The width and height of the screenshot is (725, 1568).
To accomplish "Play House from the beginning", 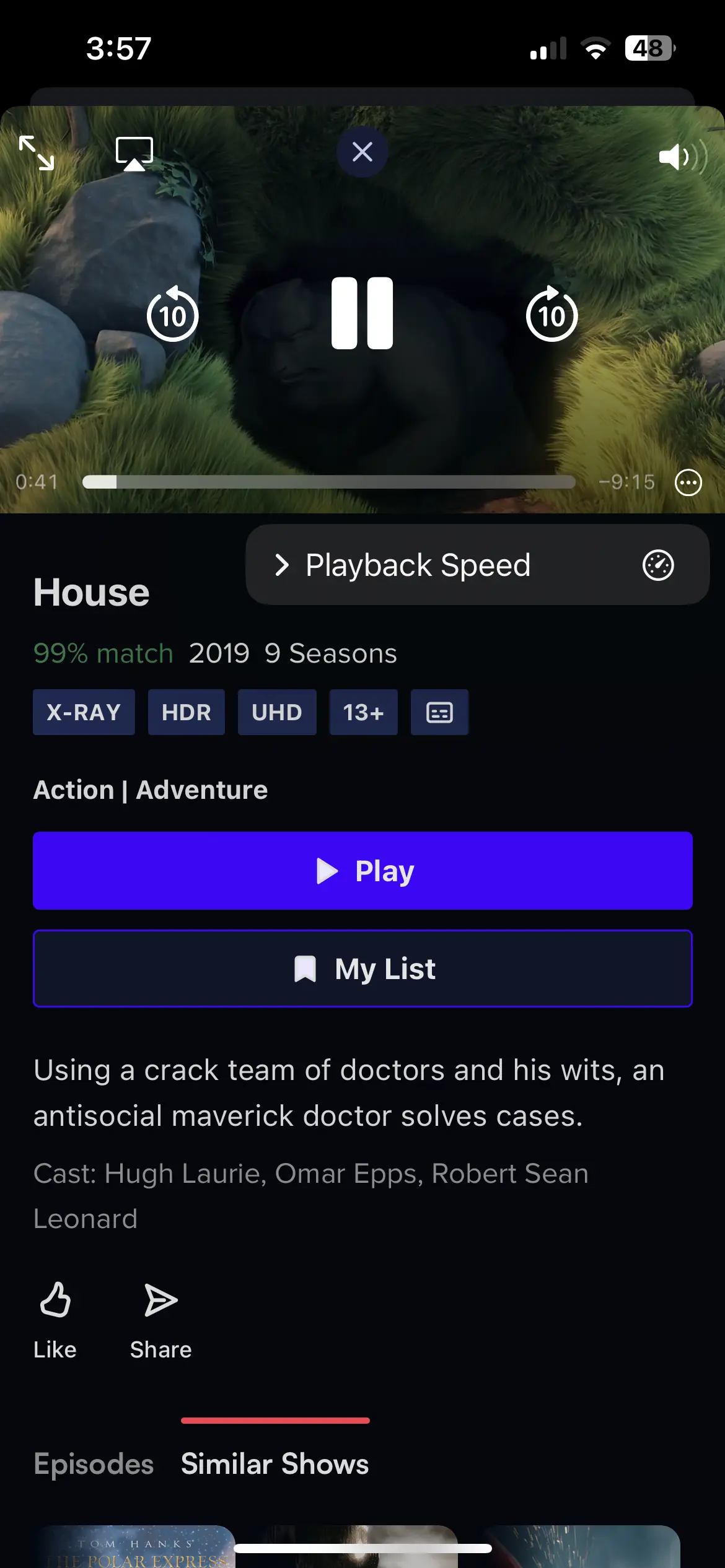I will 362,871.
